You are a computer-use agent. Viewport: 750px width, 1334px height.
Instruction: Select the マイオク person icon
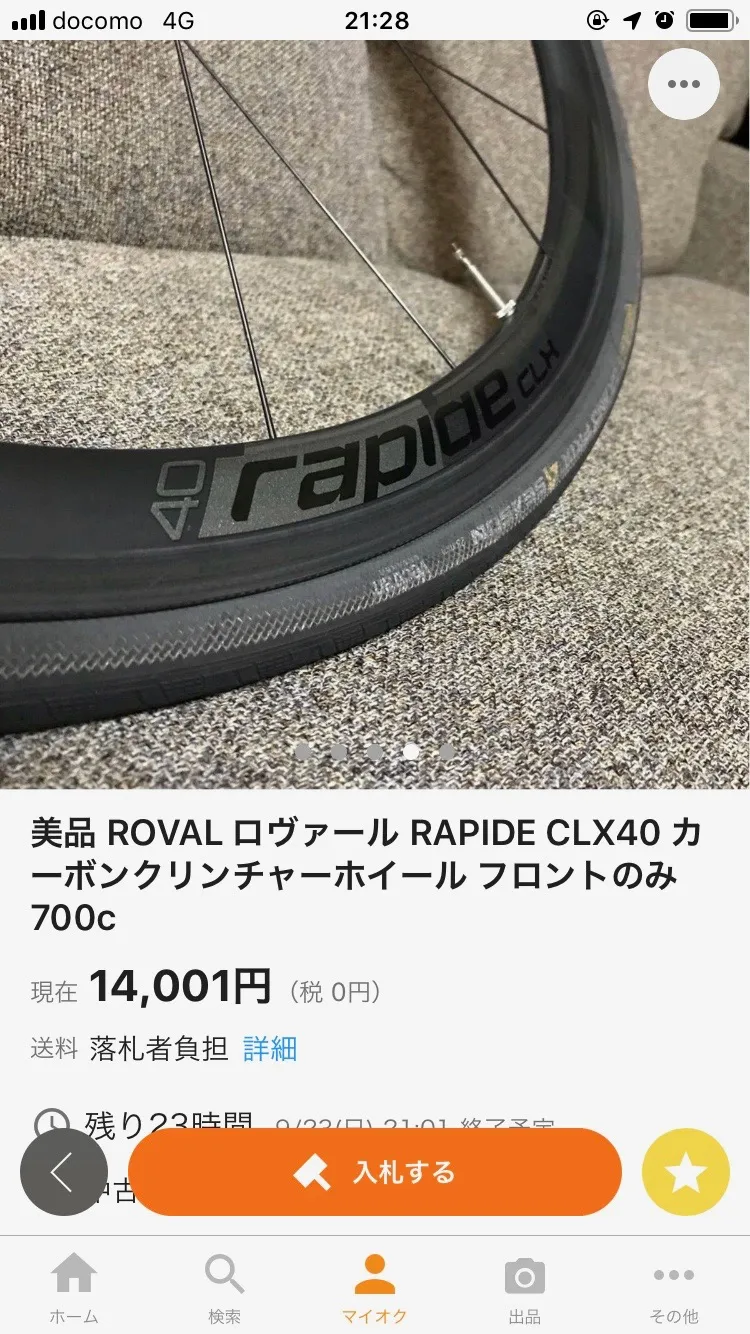(374, 1274)
